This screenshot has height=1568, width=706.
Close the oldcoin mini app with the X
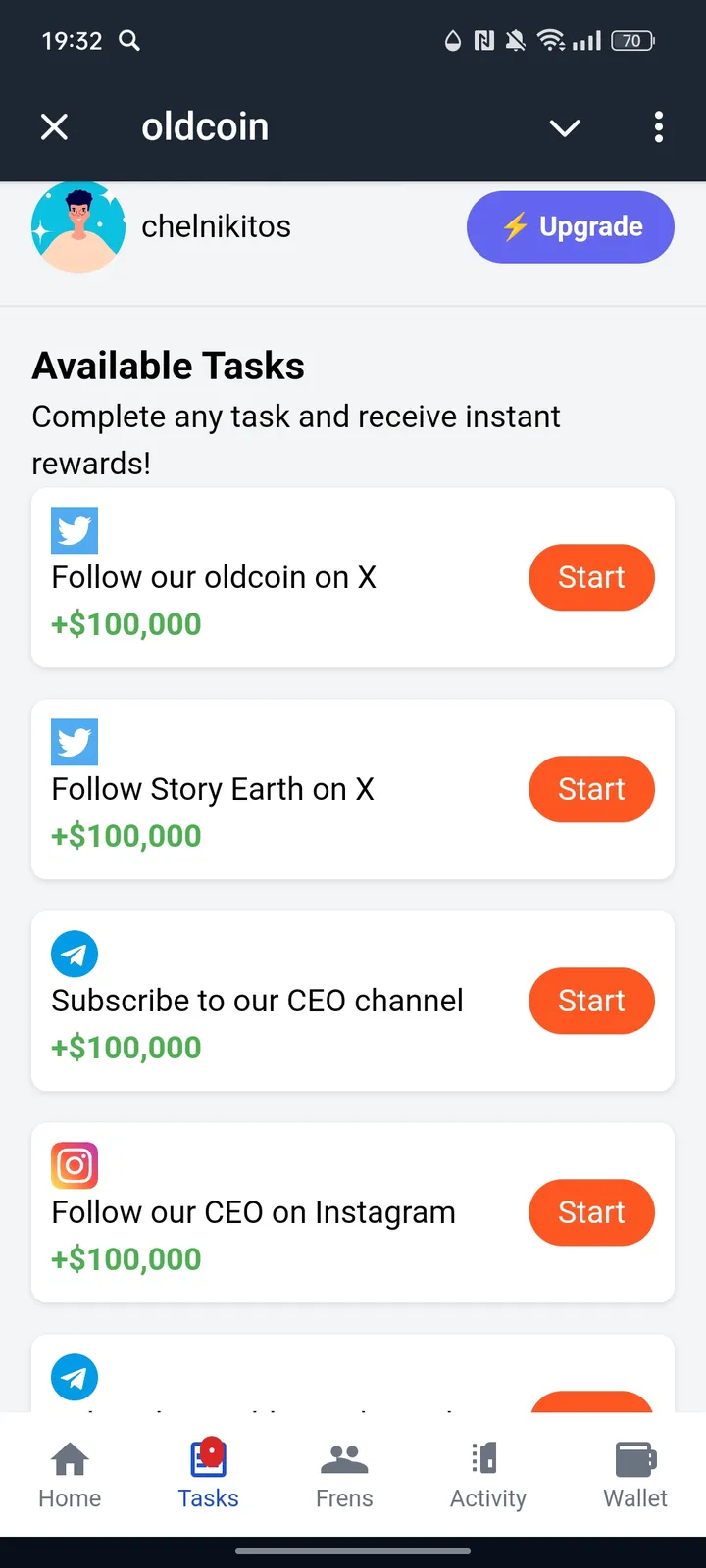click(55, 127)
